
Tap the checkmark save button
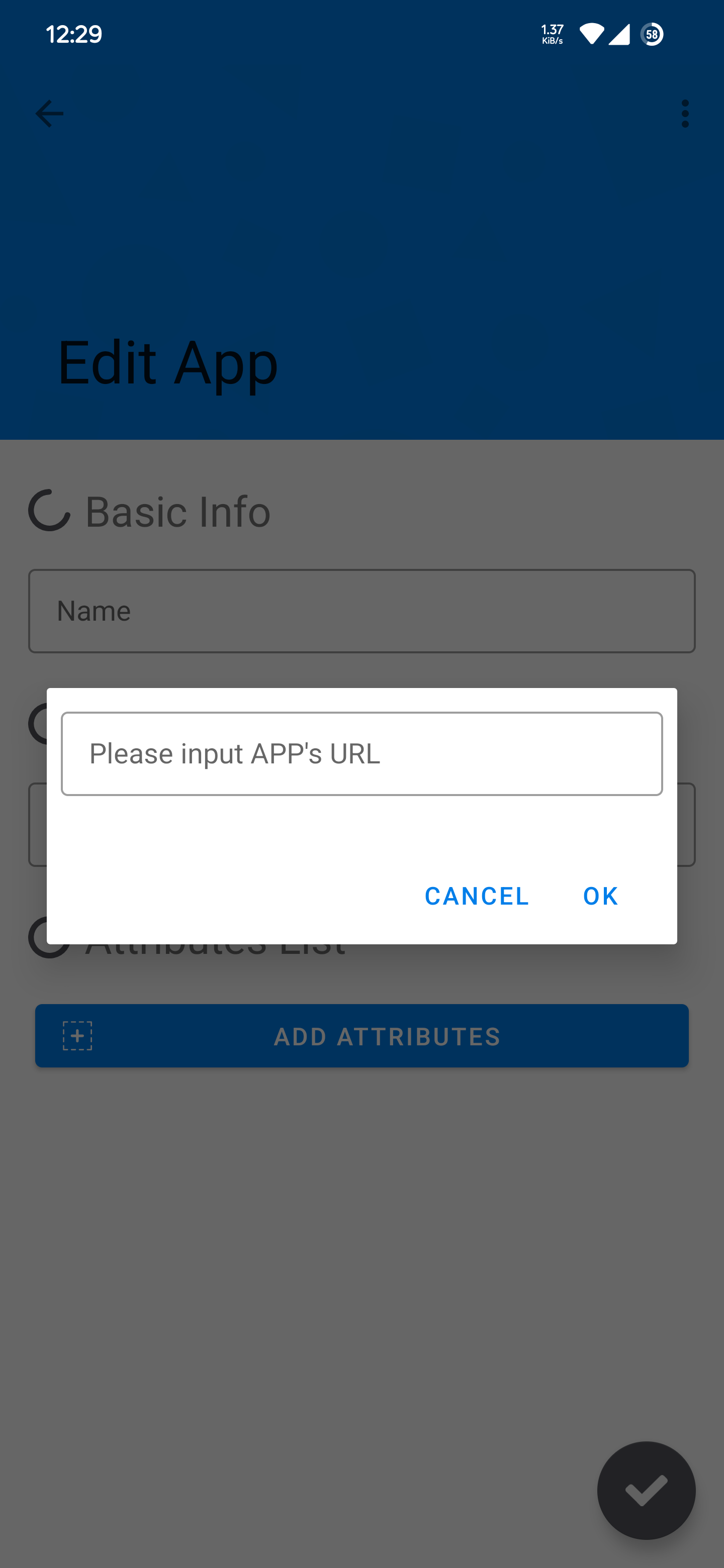tap(647, 1491)
